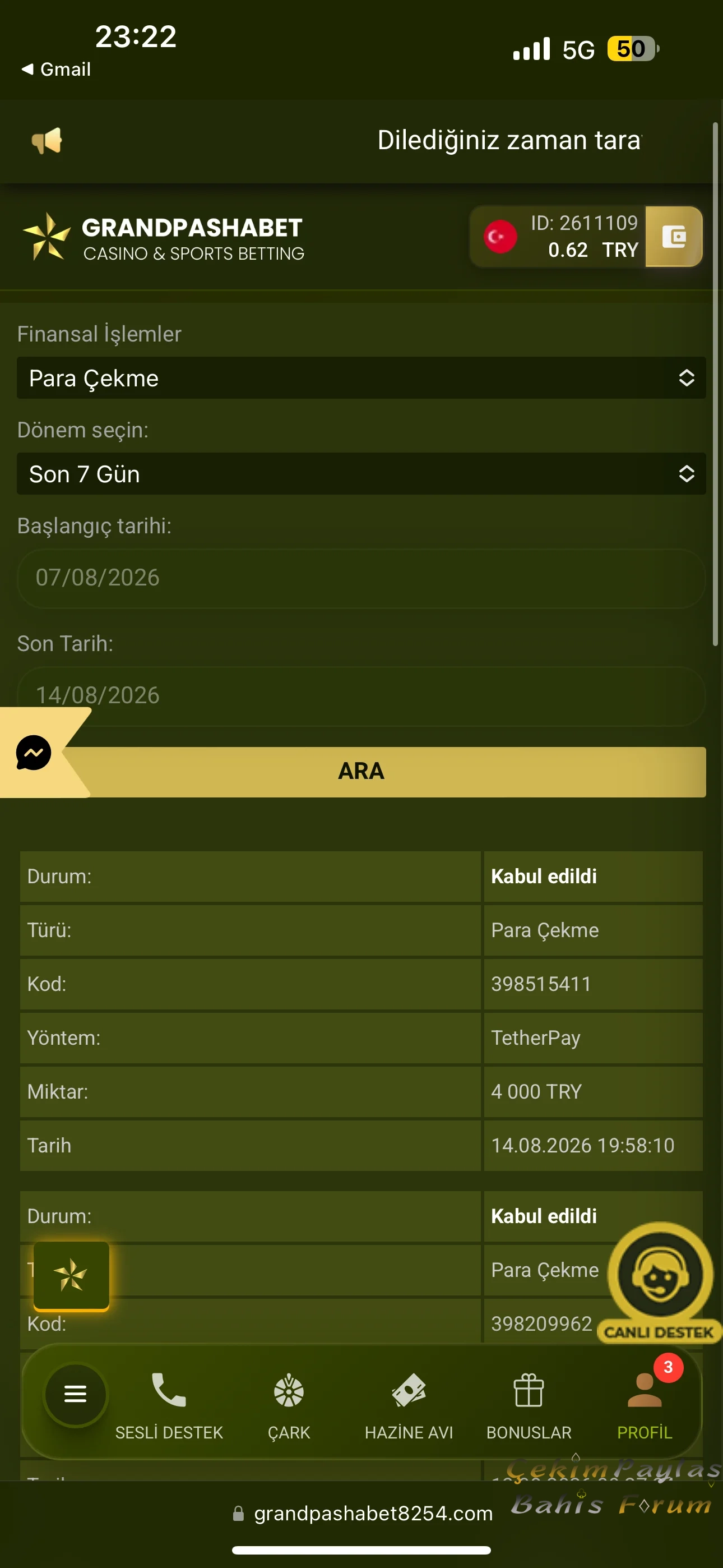Open the Bonuslar tab
Image resolution: width=723 pixels, height=1568 pixels.
pos(529,1406)
